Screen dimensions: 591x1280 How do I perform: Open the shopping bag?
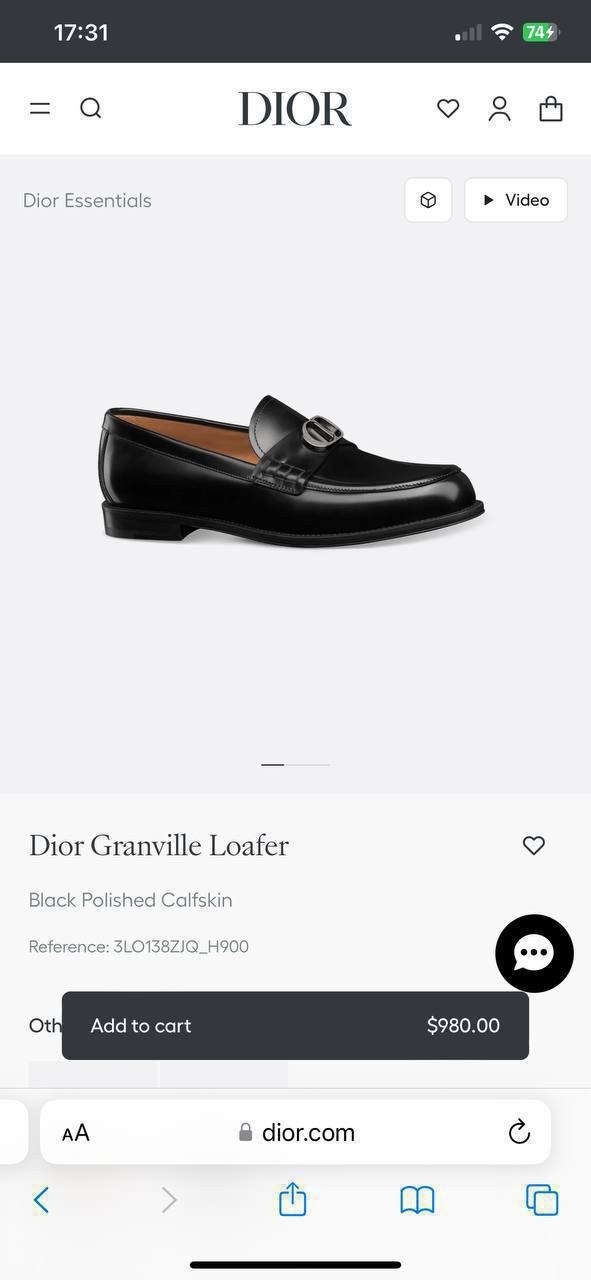[x=551, y=108]
